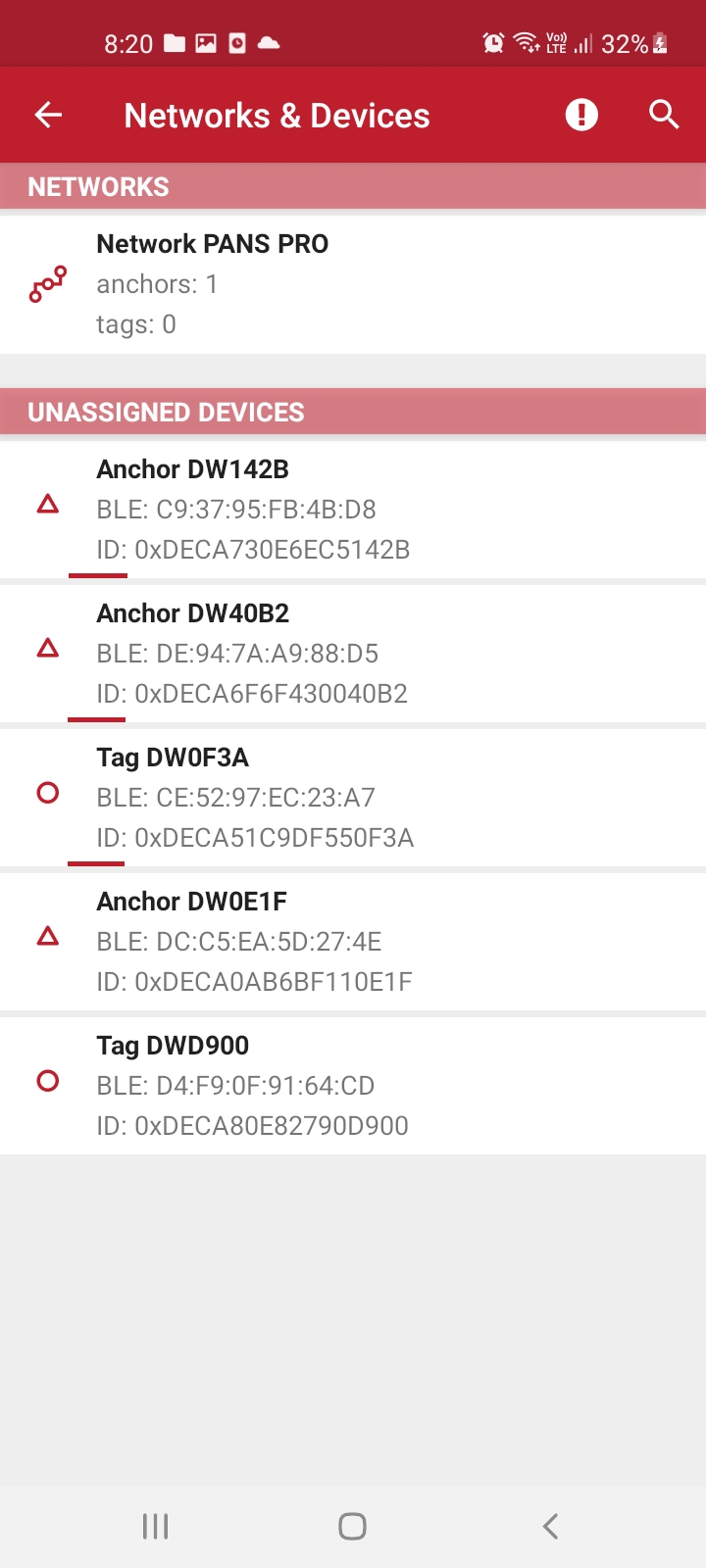
Task: Tap the system home button
Action: pos(352,1526)
